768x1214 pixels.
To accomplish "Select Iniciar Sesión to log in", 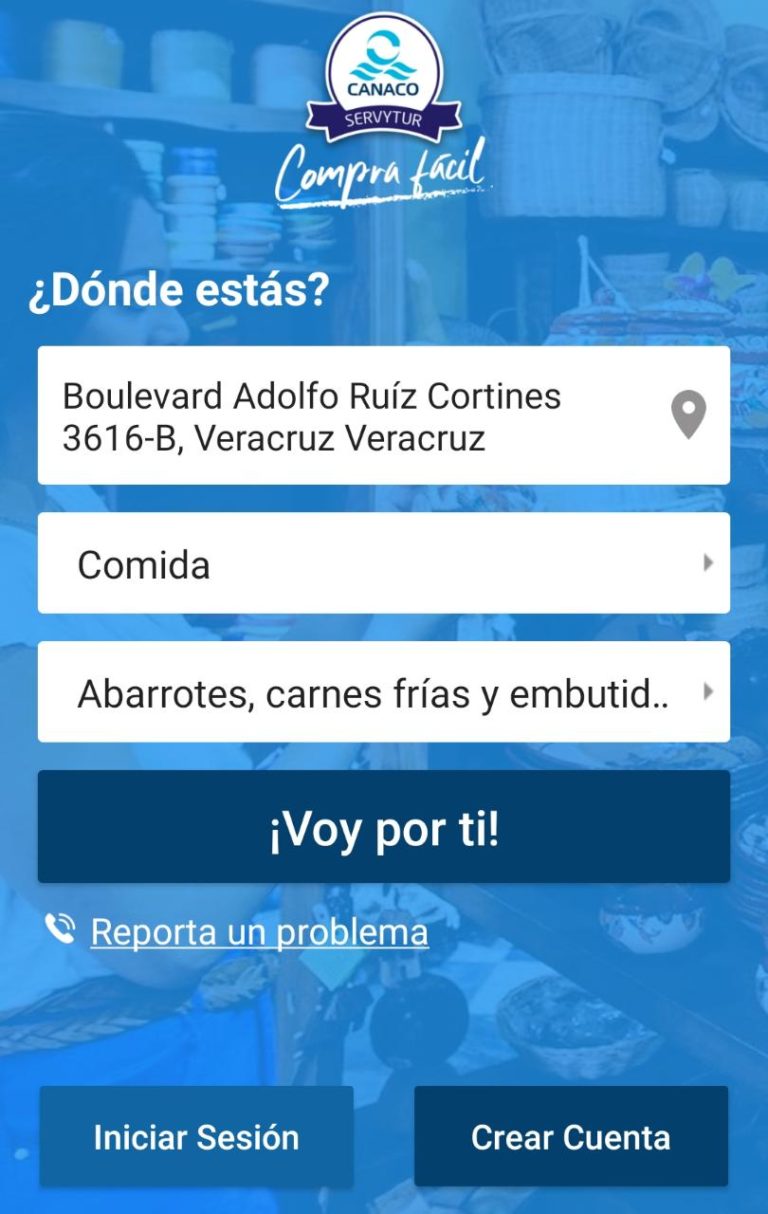I will tap(197, 1137).
